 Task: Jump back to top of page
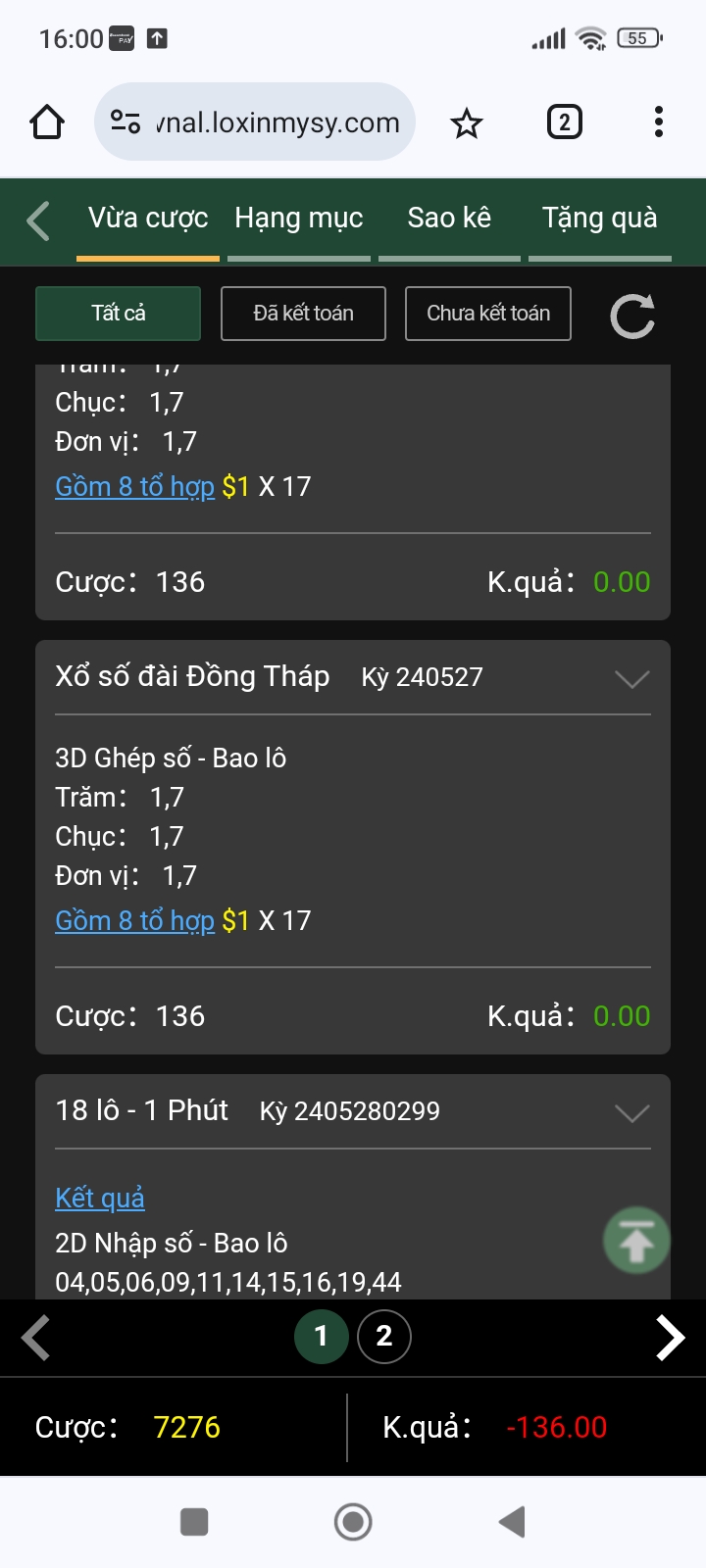click(x=636, y=1240)
